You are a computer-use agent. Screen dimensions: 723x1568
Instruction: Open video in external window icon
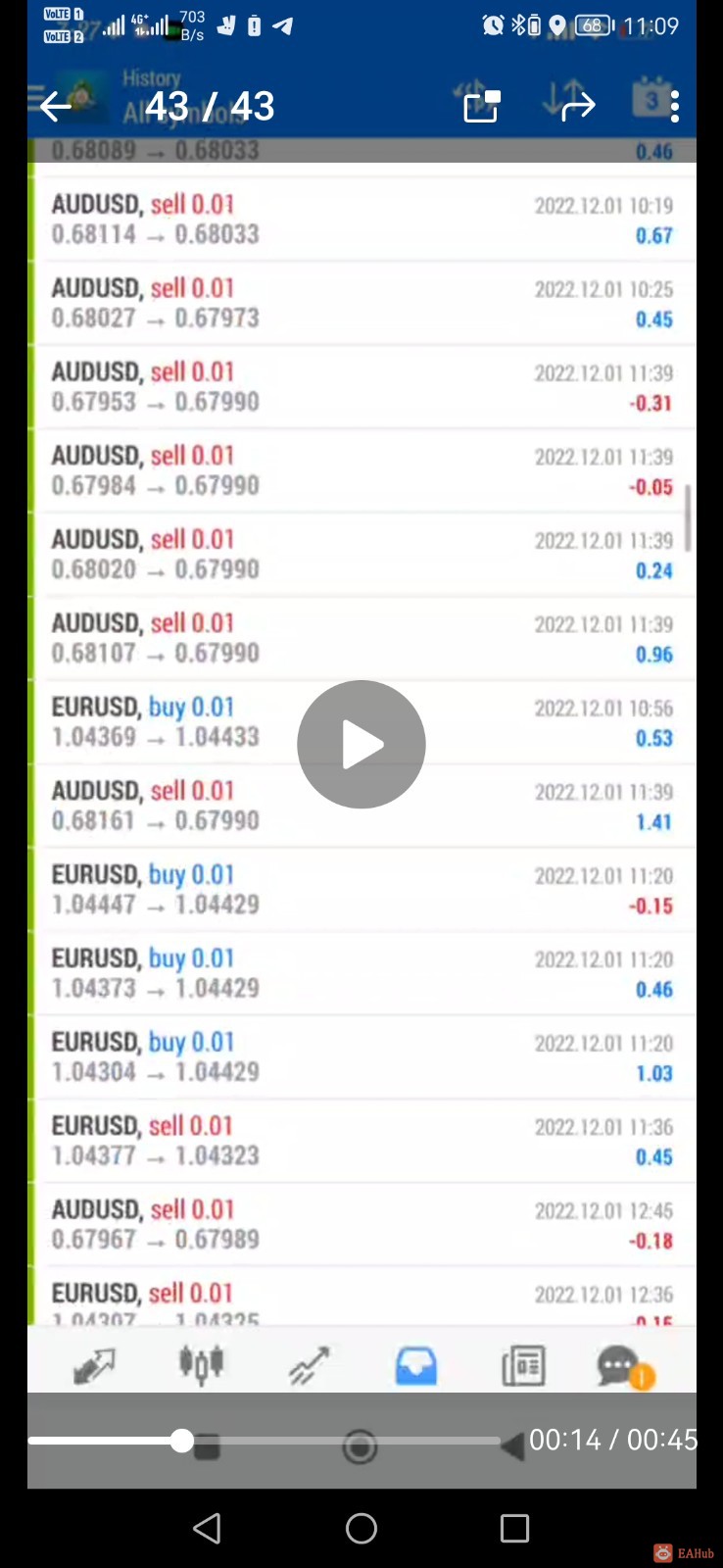481,106
